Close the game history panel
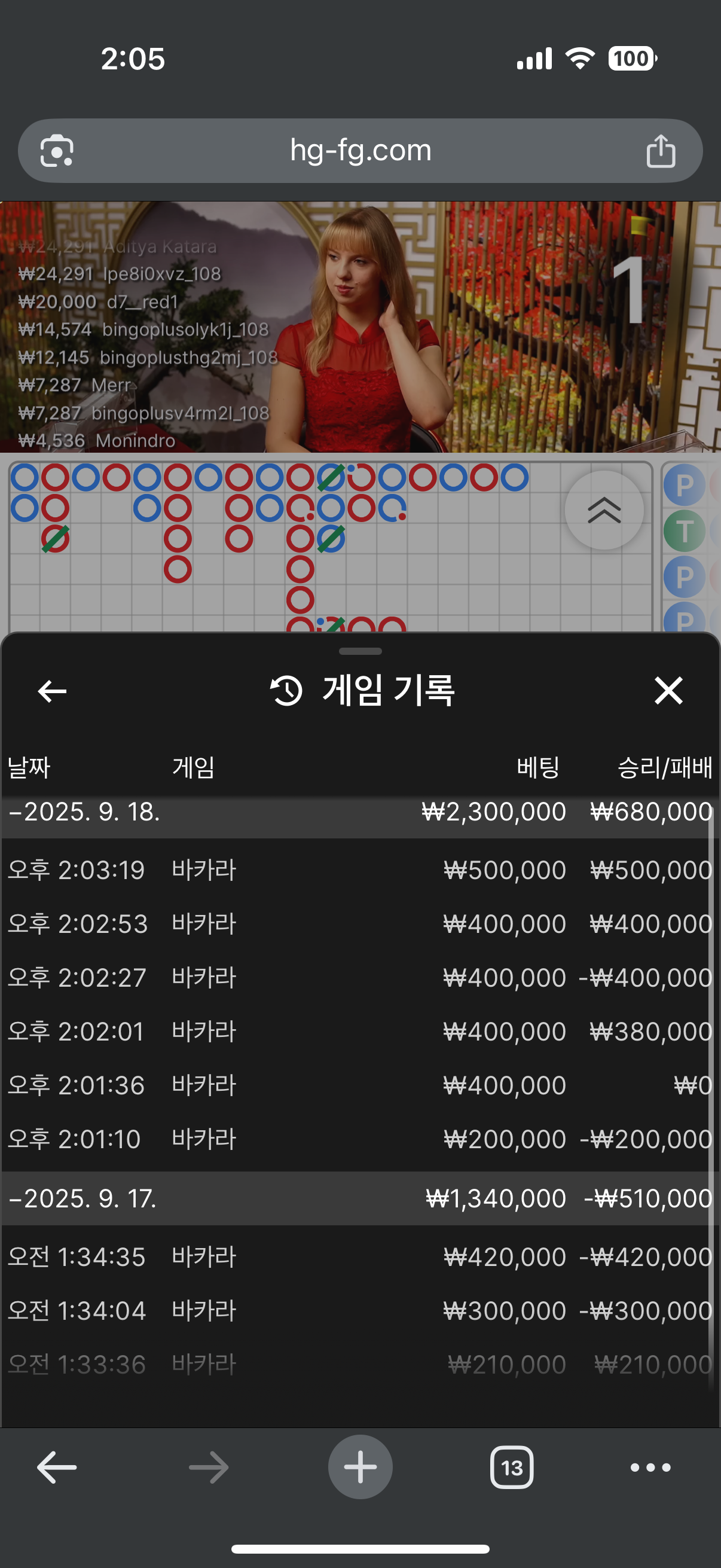 668,691
